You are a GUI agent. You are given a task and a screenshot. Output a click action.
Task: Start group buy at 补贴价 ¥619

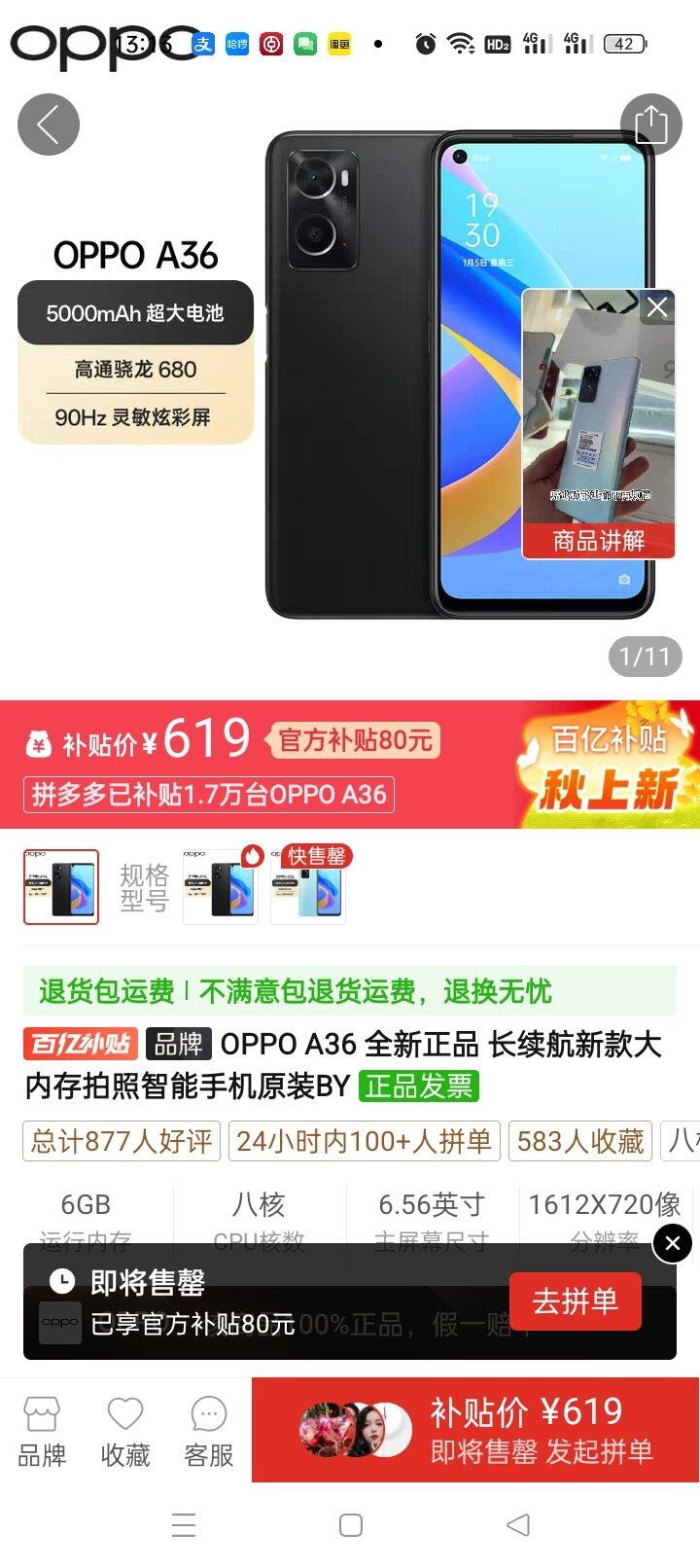[x=525, y=1430]
